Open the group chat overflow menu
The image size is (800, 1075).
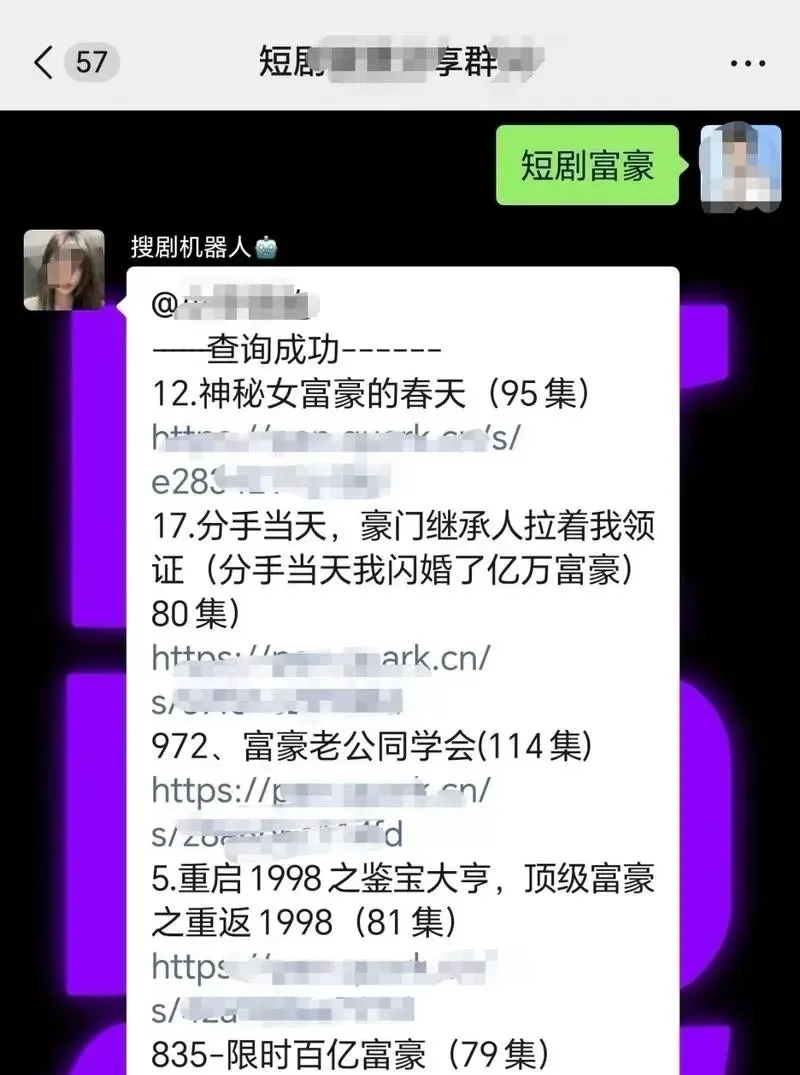point(747,63)
